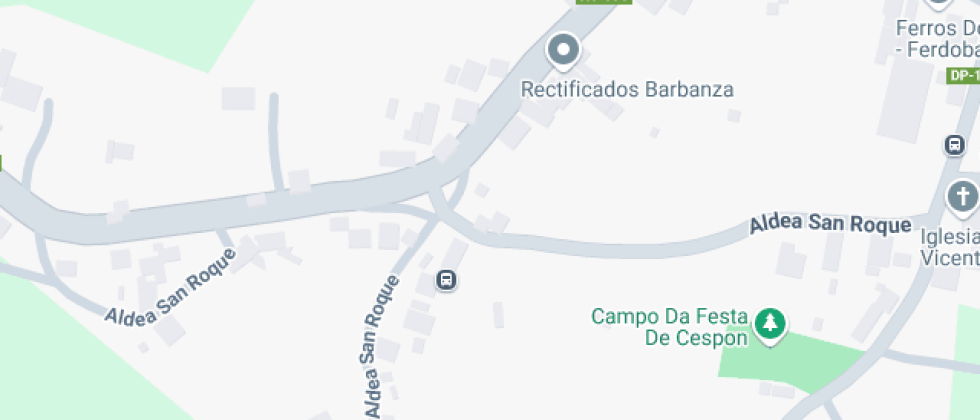Select the Campo Da Festa De Cespon marker
The height and width of the screenshot is (420, 980).
(x=770, y=323)
